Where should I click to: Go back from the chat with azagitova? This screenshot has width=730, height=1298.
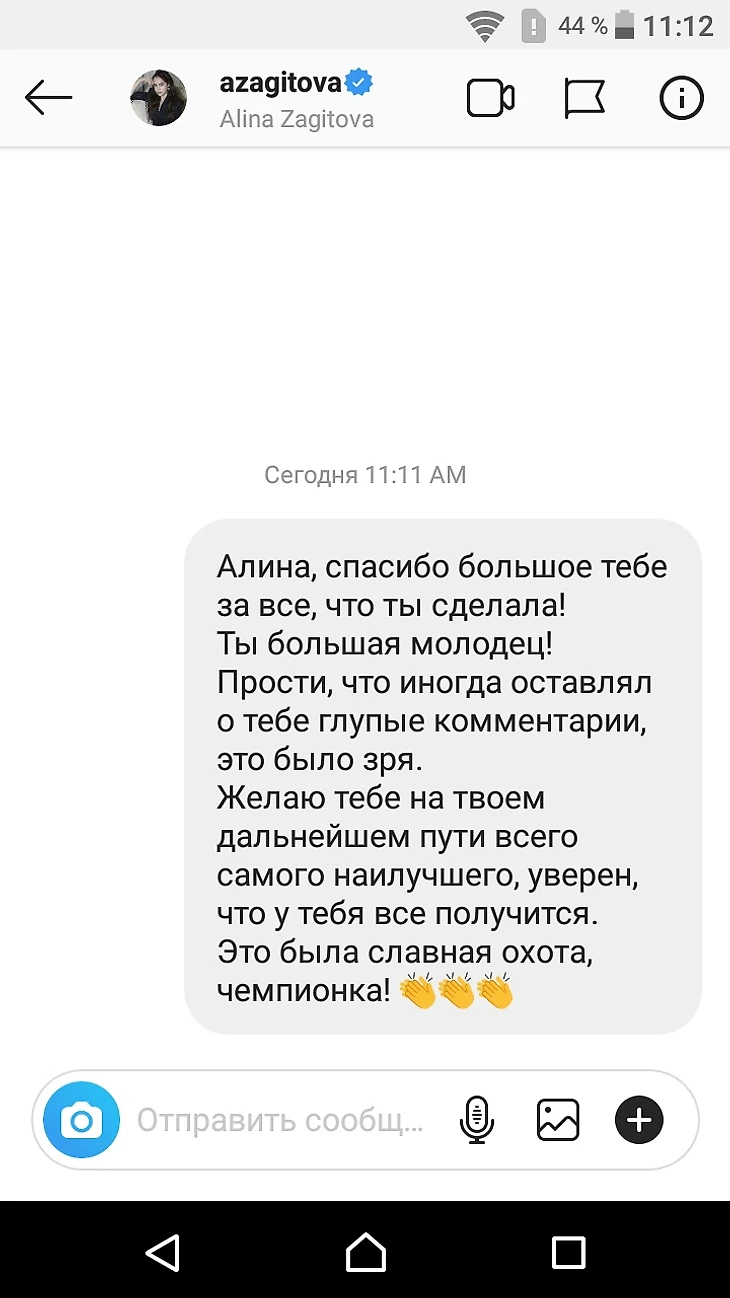(48, 98)
